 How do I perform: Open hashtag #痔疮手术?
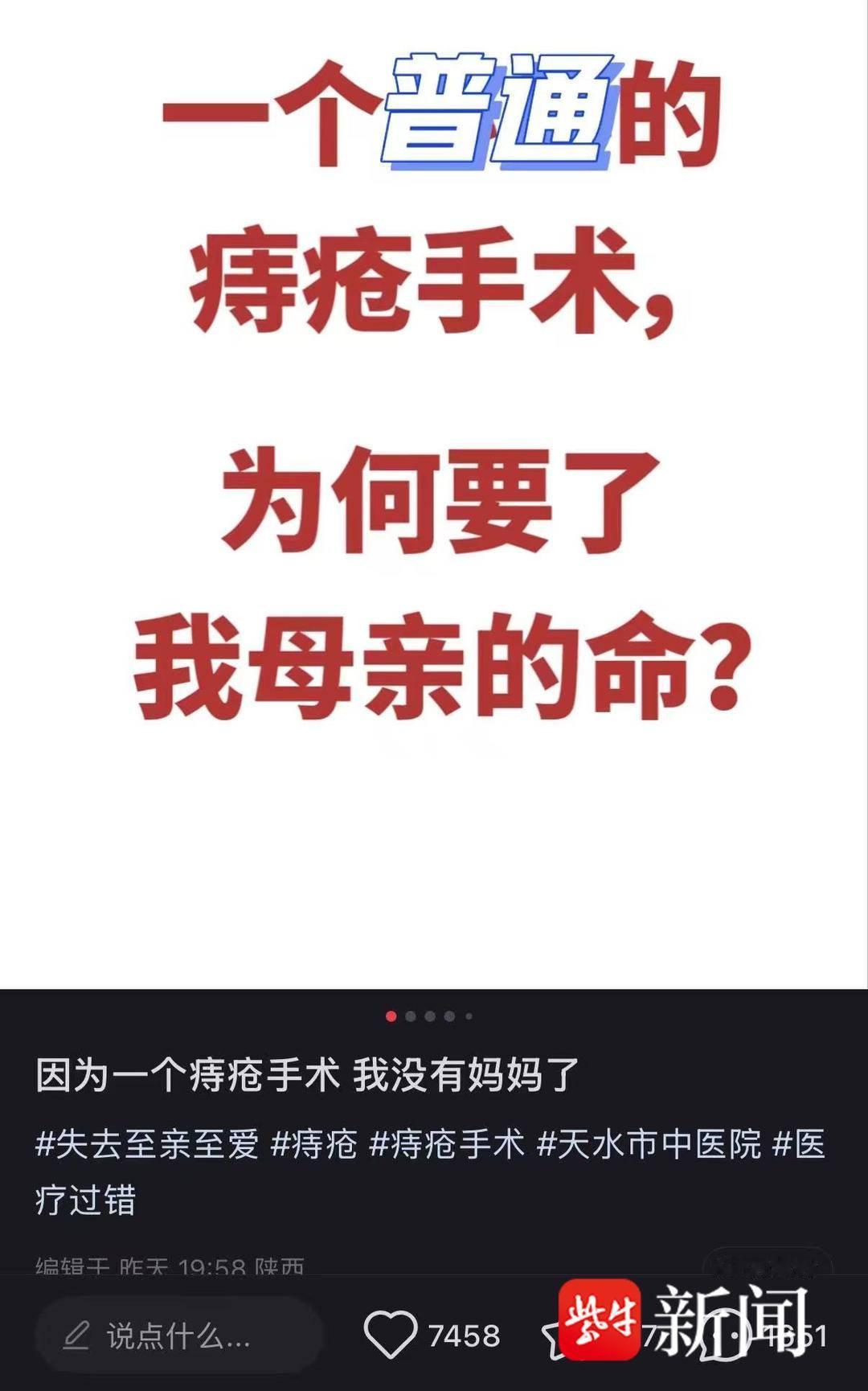450,1146
